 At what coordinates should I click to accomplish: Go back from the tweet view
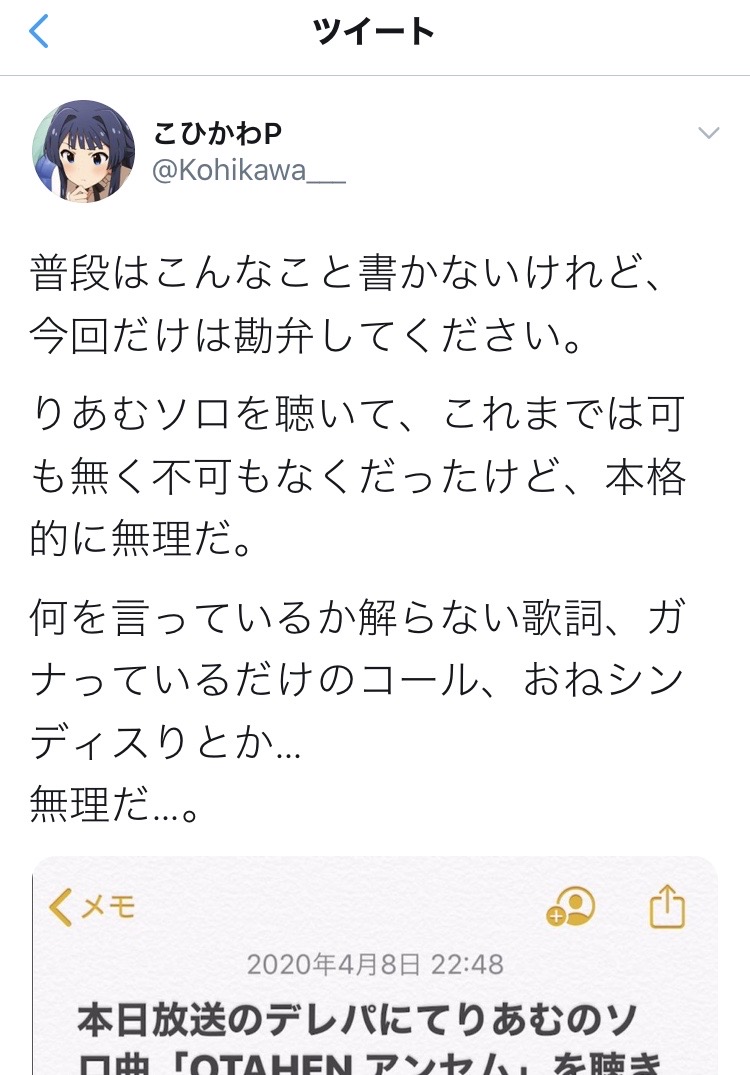[39, 33]
